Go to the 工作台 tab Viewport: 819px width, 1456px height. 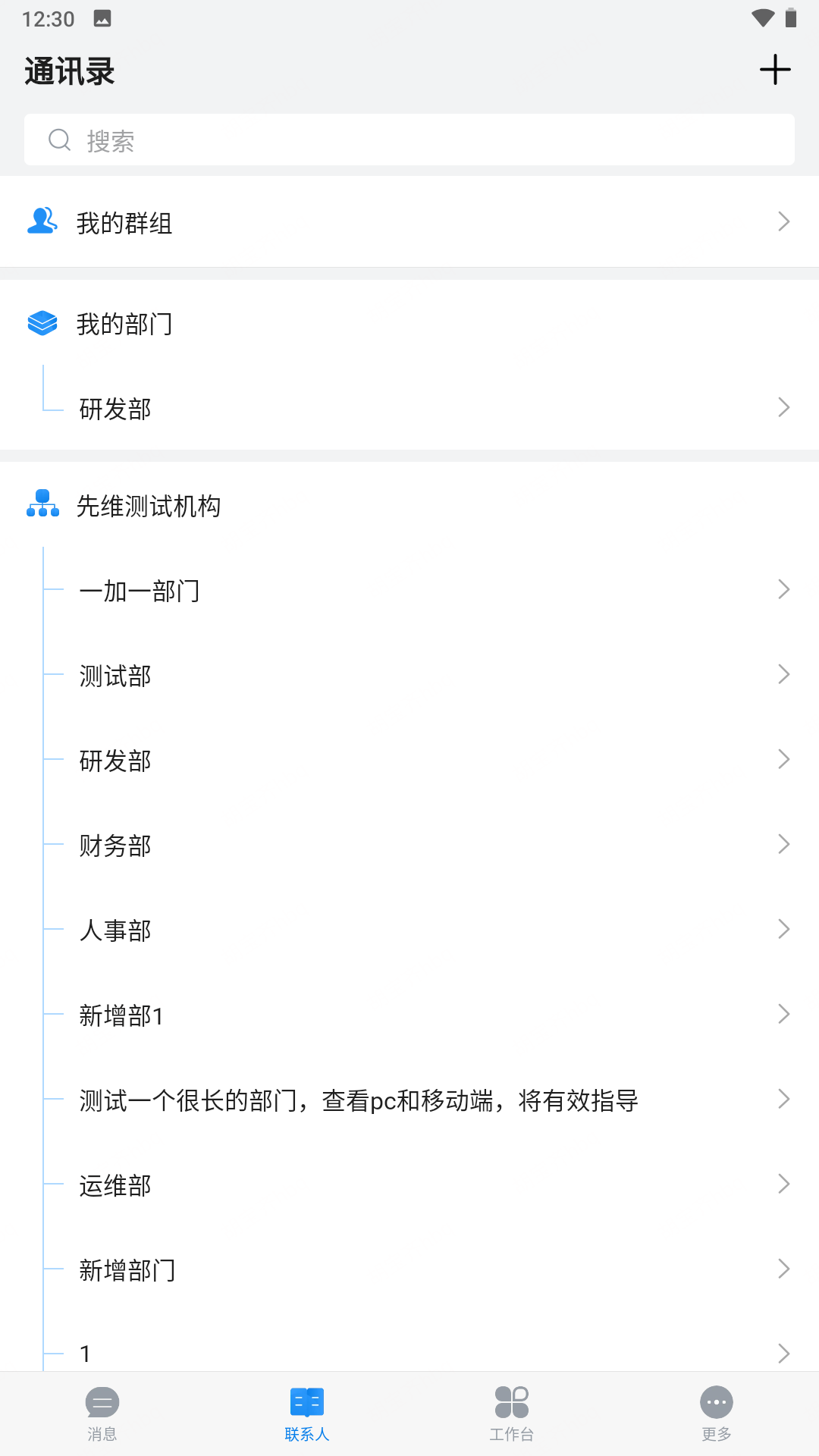click(512, 1414)
